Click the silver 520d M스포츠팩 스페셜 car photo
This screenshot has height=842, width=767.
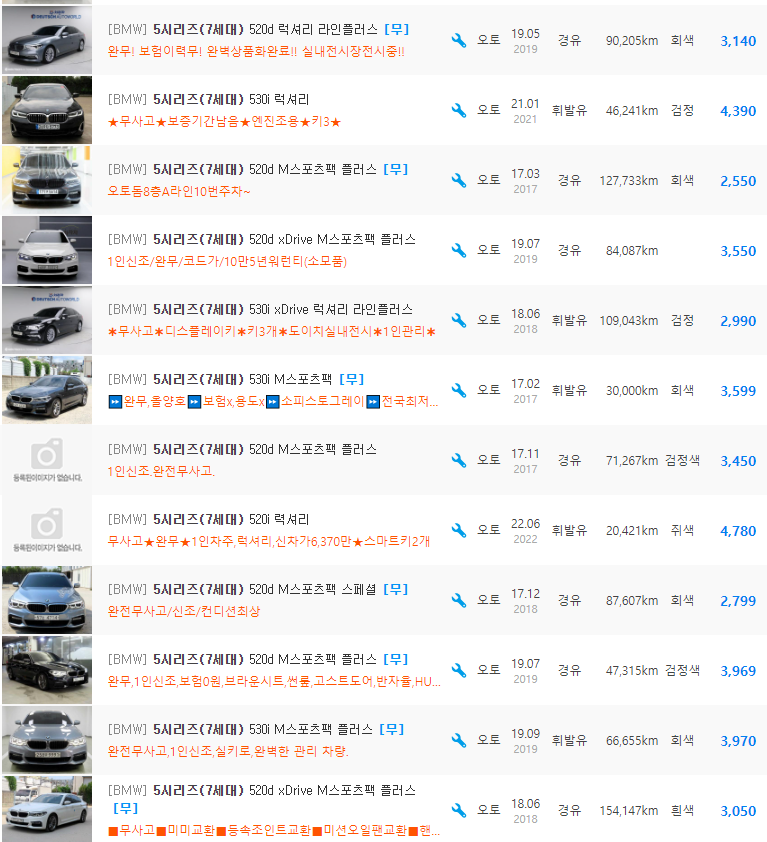click(46, 599)
